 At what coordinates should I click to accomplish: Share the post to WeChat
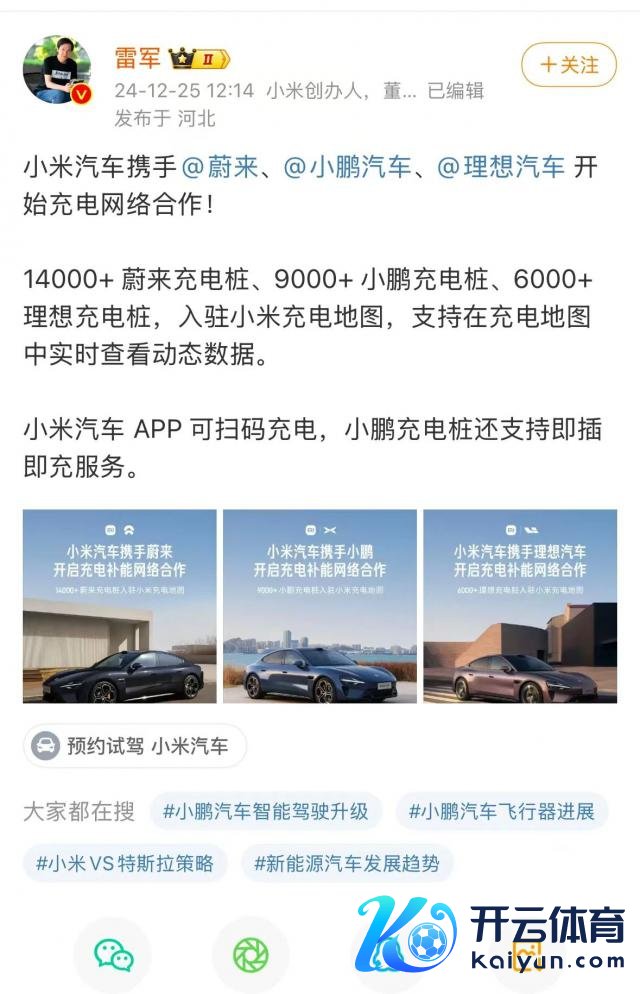coord(113,955)
